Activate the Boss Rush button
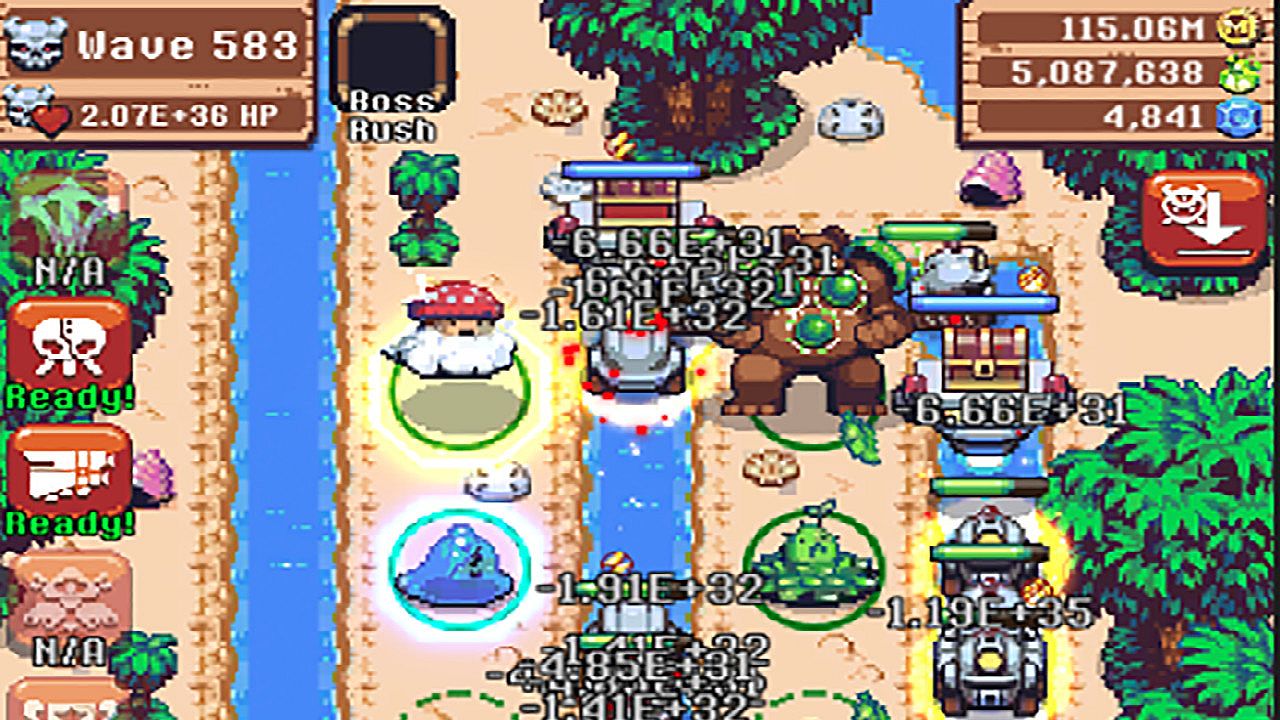Viewport: 1280px width, 720px height. pyautogui.click(x=392, y=62)
